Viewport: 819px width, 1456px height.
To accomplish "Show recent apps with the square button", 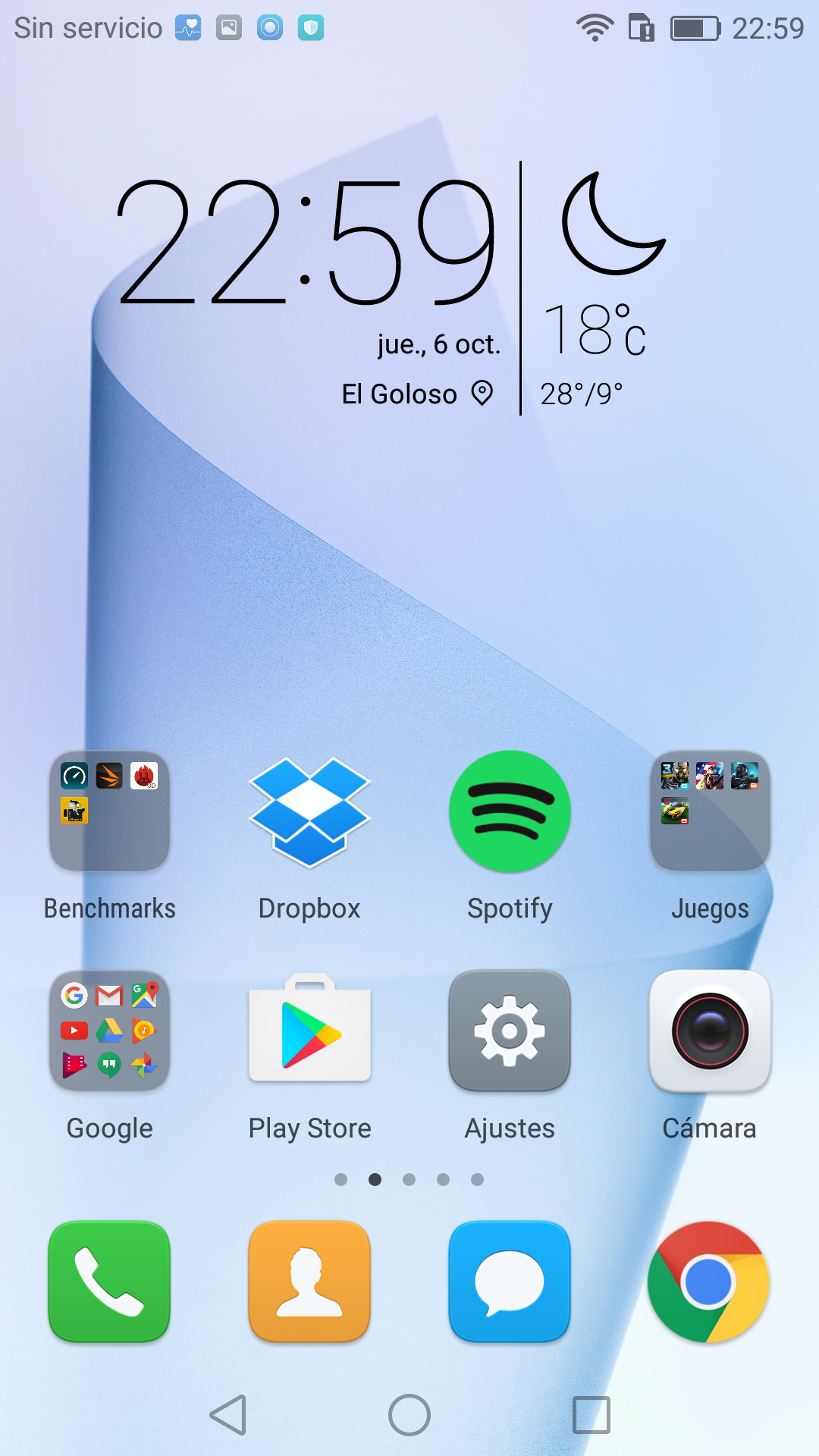I will (x=591, y=1415).
